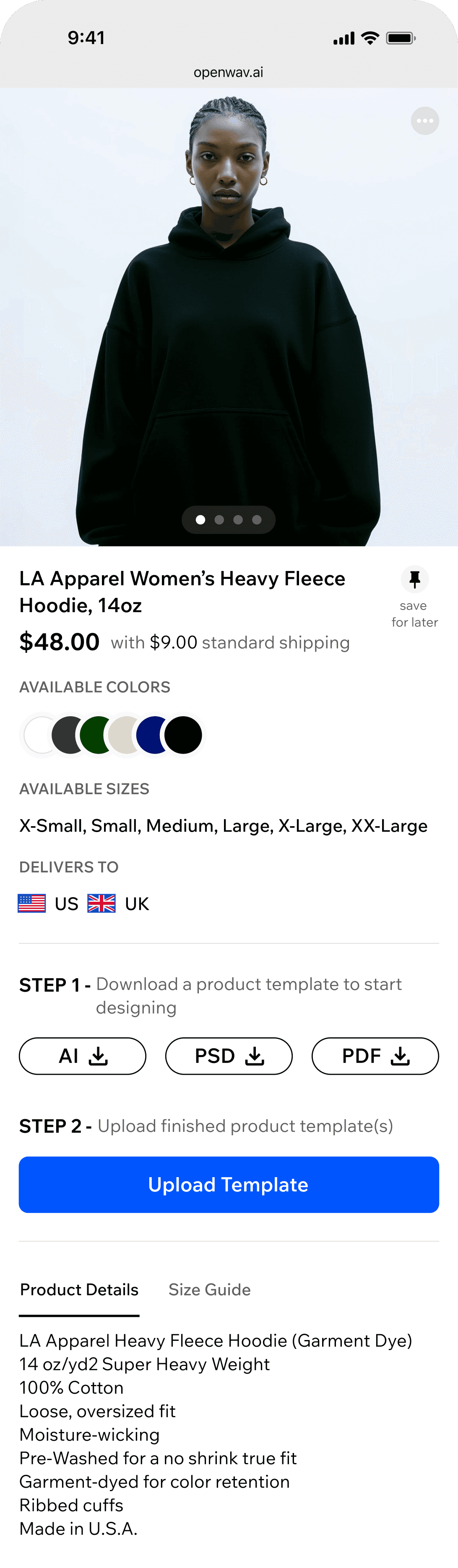This screenshot has height=1568, width=458.
Task: Pick the black color swatch
Action: (184, 735)
